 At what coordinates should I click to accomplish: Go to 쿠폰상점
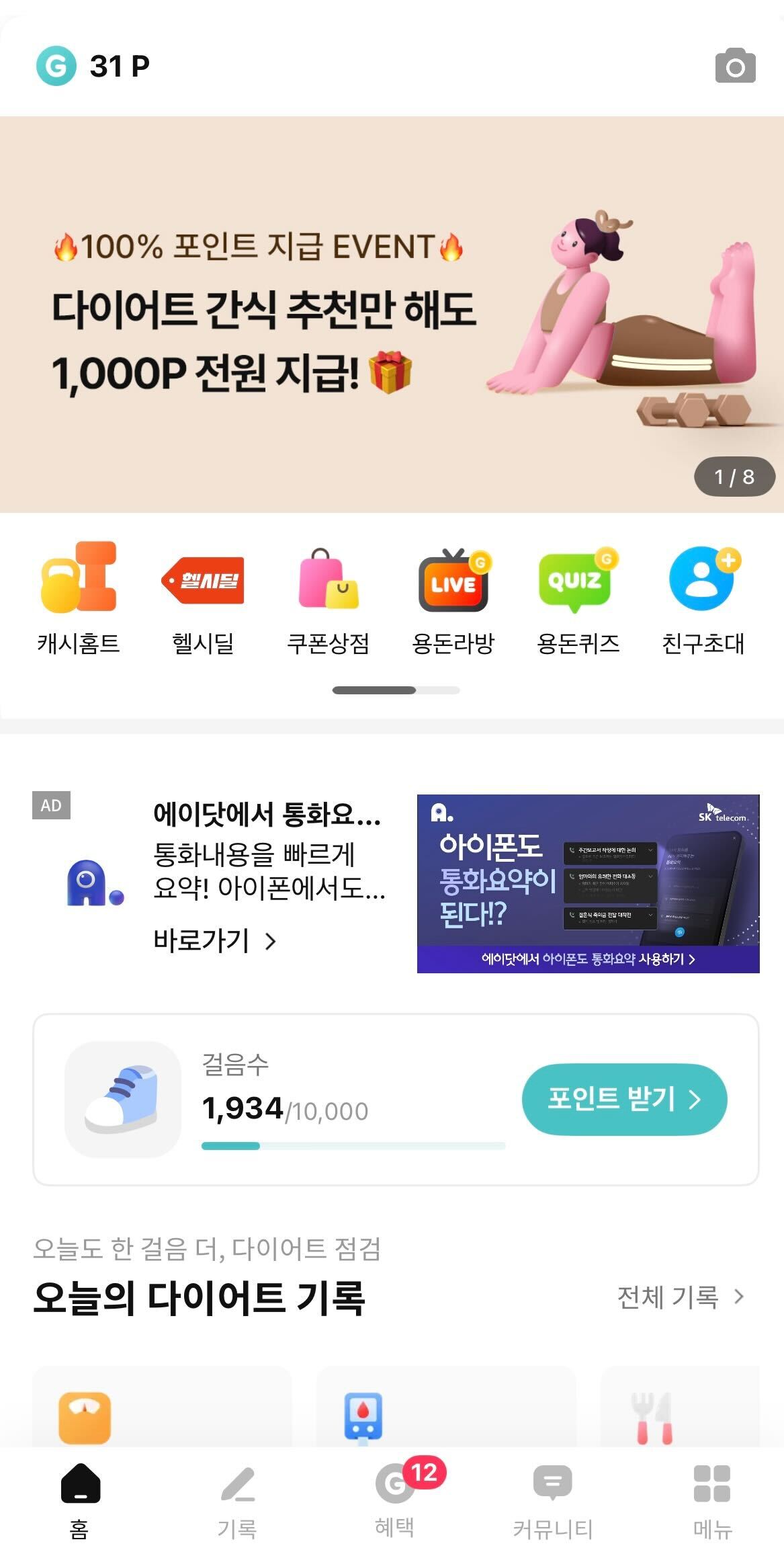[328, 598]
